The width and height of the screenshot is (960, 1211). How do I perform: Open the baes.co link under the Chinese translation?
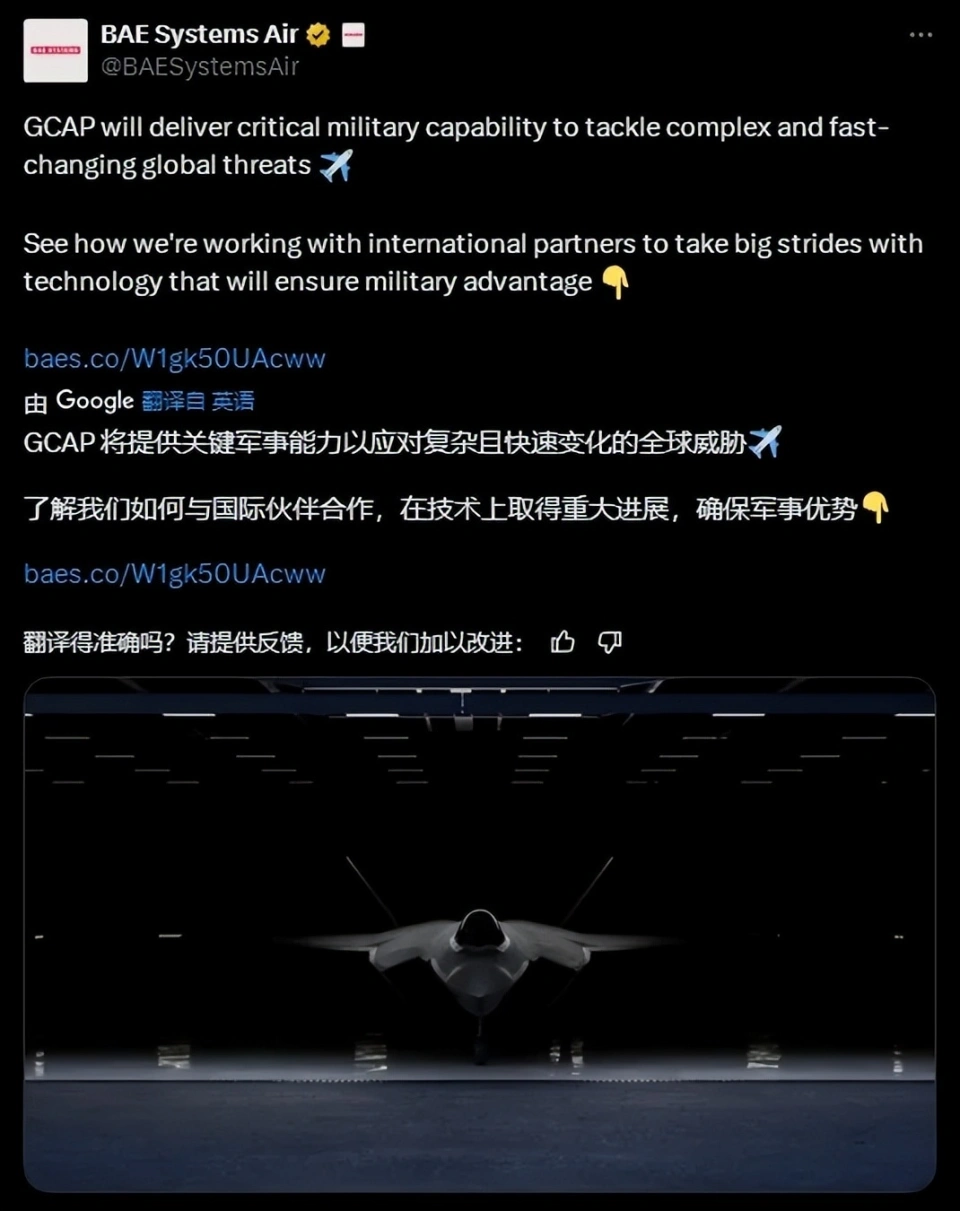(x=174, y=573)
